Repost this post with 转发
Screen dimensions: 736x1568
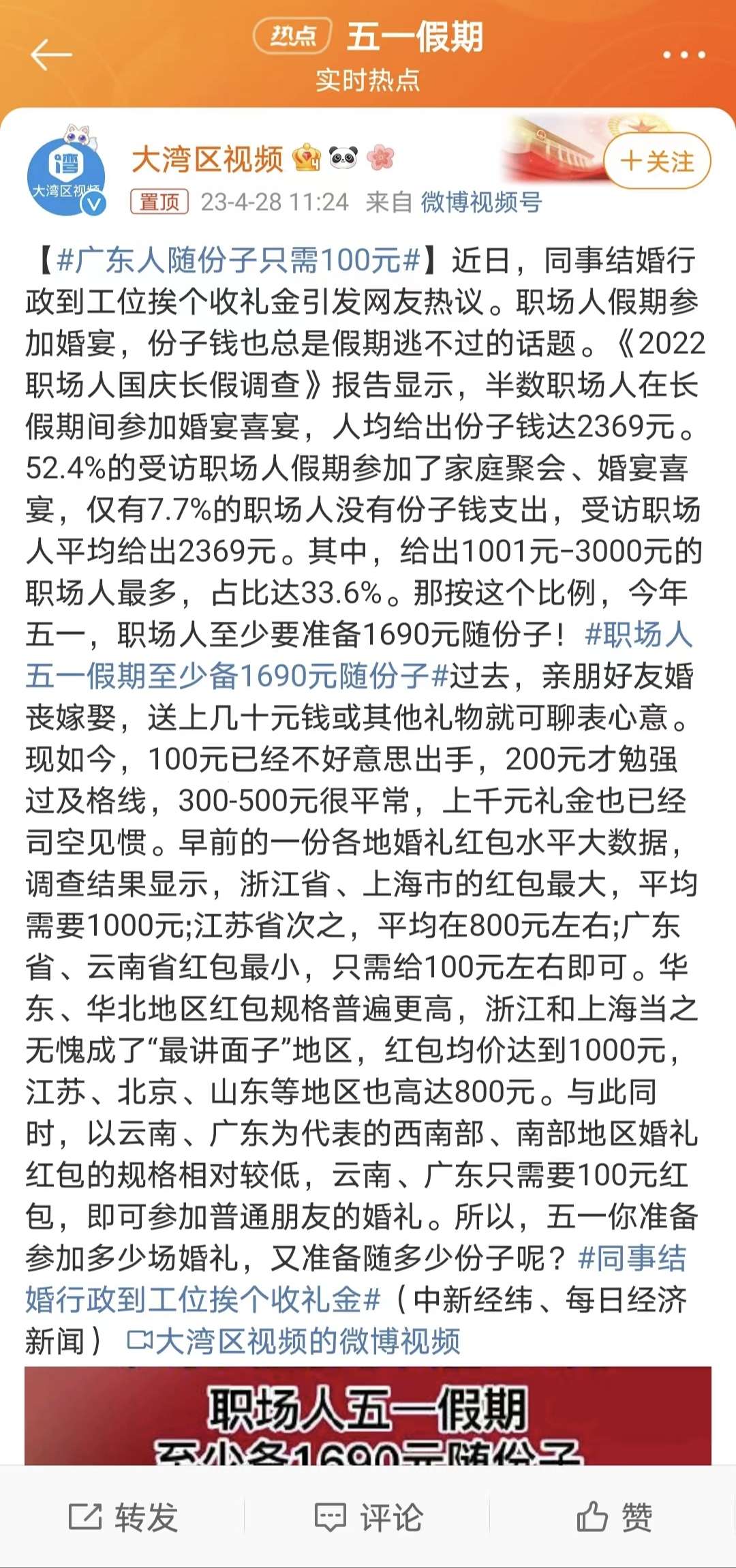click(123, 1517)
